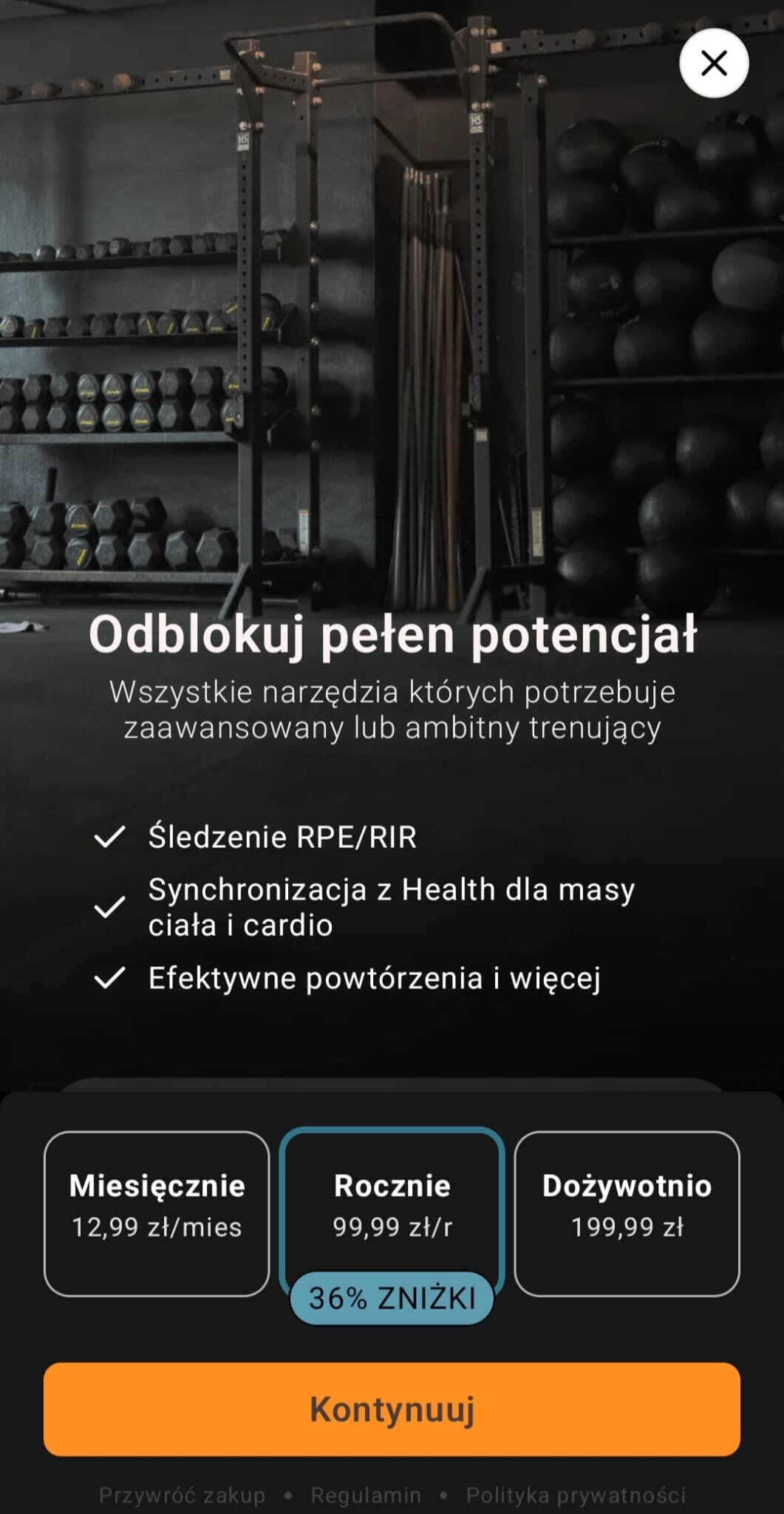The width and height of the screenshot is (784, 1514).
Task: Open Przywróć zakup link
Action: tap(182, 1495)
